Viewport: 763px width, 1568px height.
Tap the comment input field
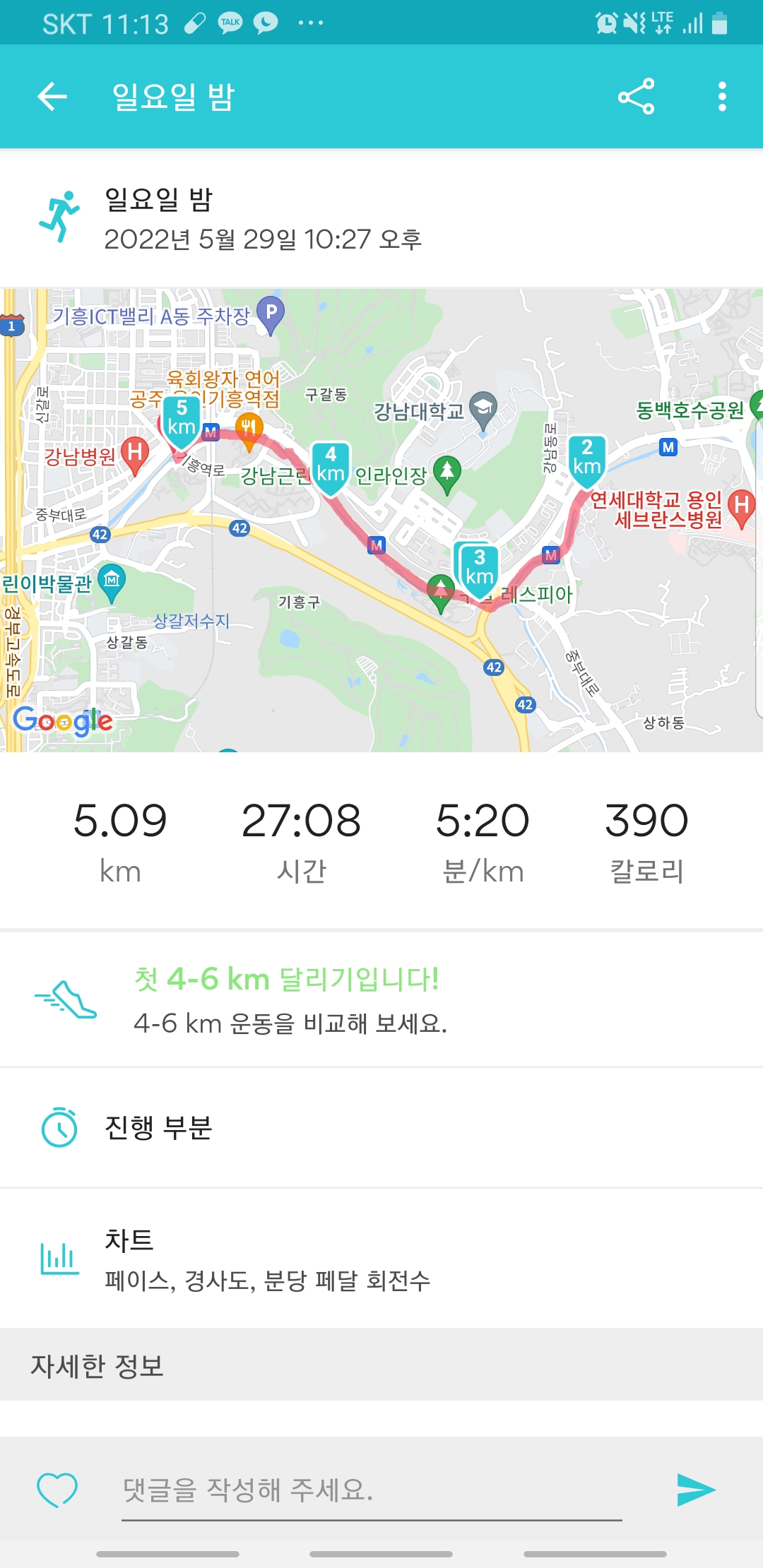point(372,1490)
